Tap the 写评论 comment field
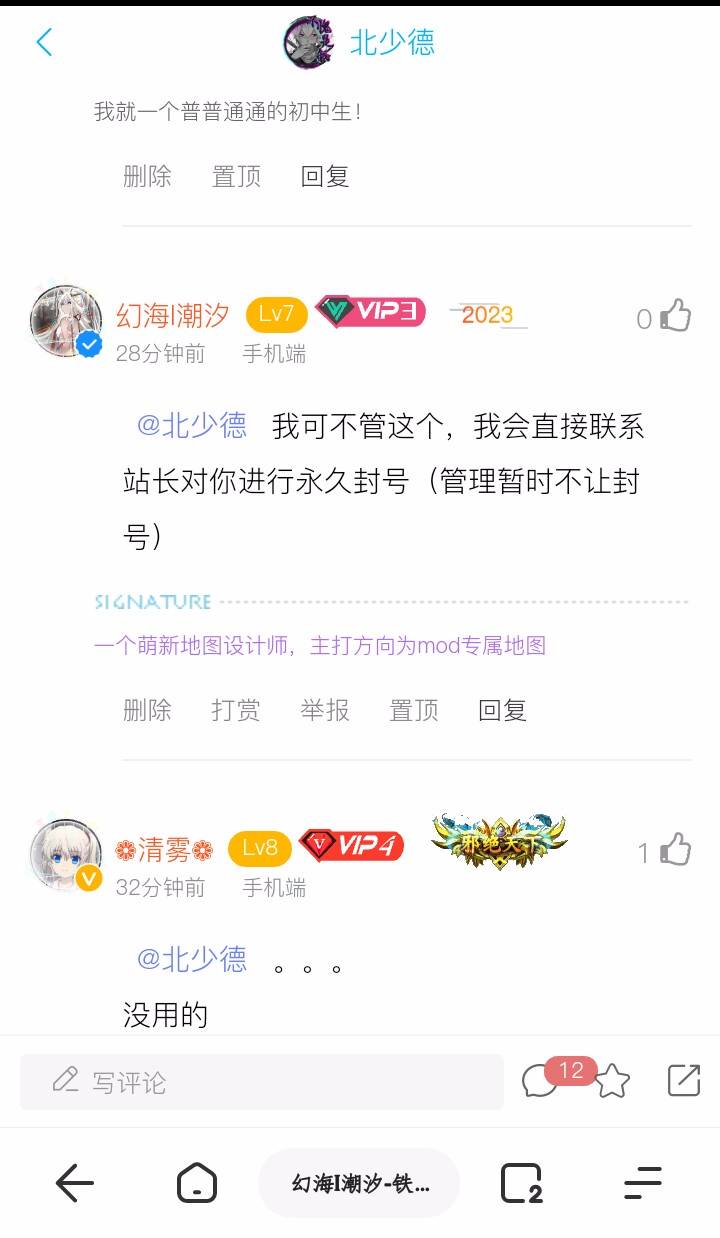720x1238 pixels. (x=261, y=1082)
